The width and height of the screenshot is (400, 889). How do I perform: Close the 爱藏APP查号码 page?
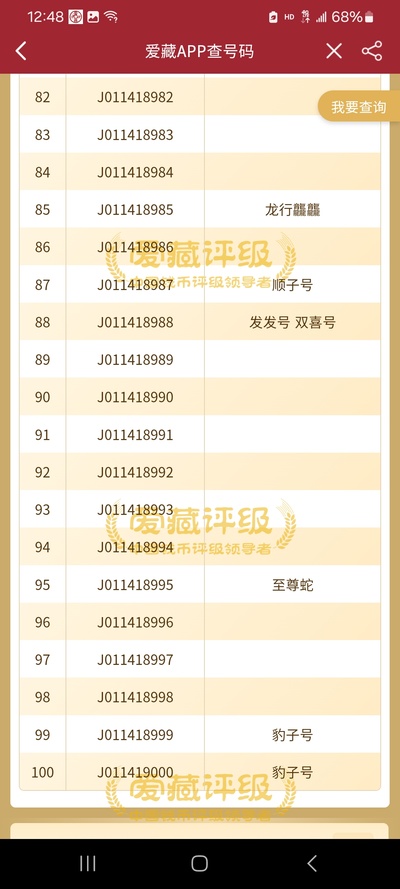pos(334,51)
